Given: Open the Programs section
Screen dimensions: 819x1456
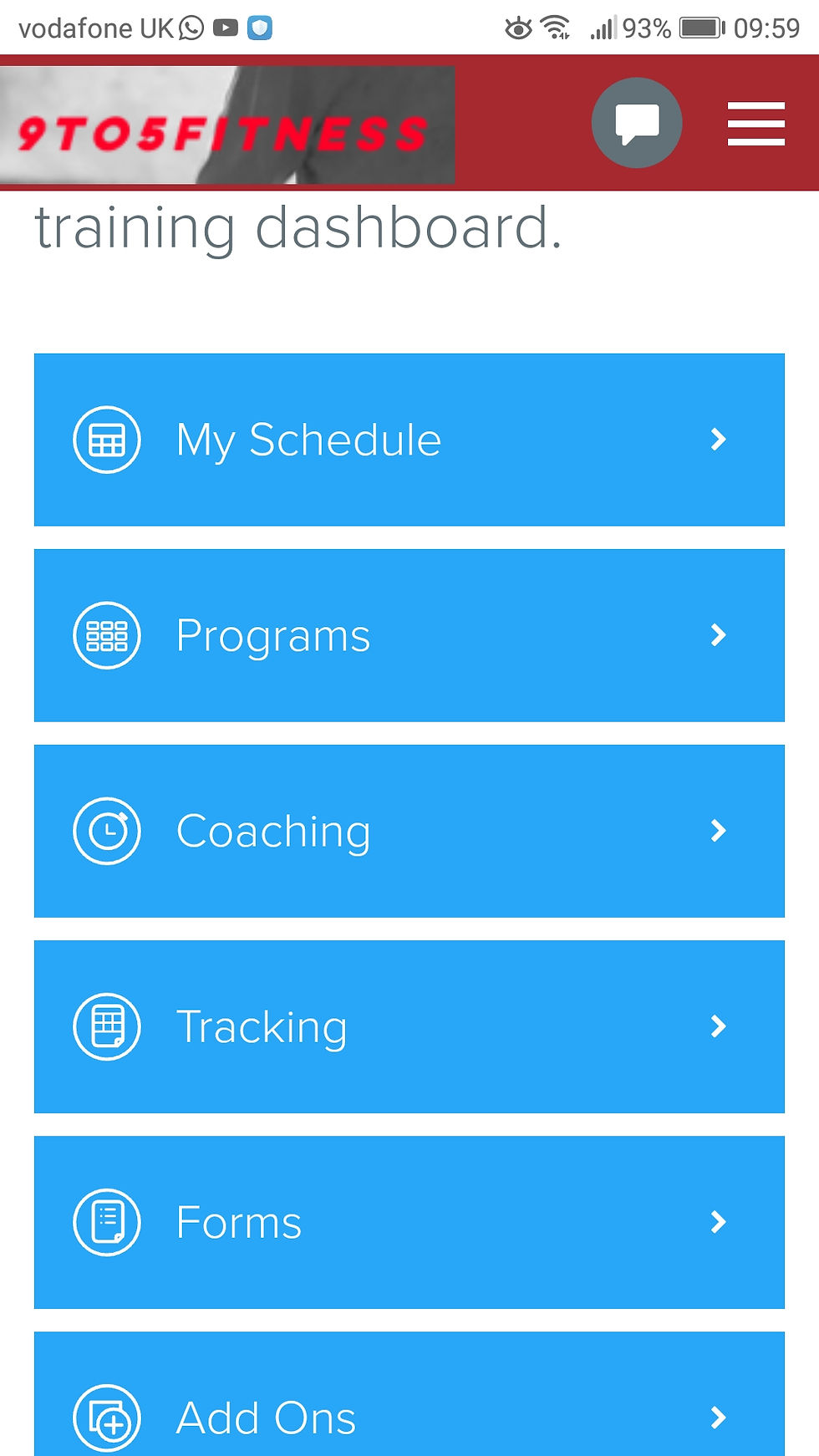Looking at the screenshot, I should (409, 635).
